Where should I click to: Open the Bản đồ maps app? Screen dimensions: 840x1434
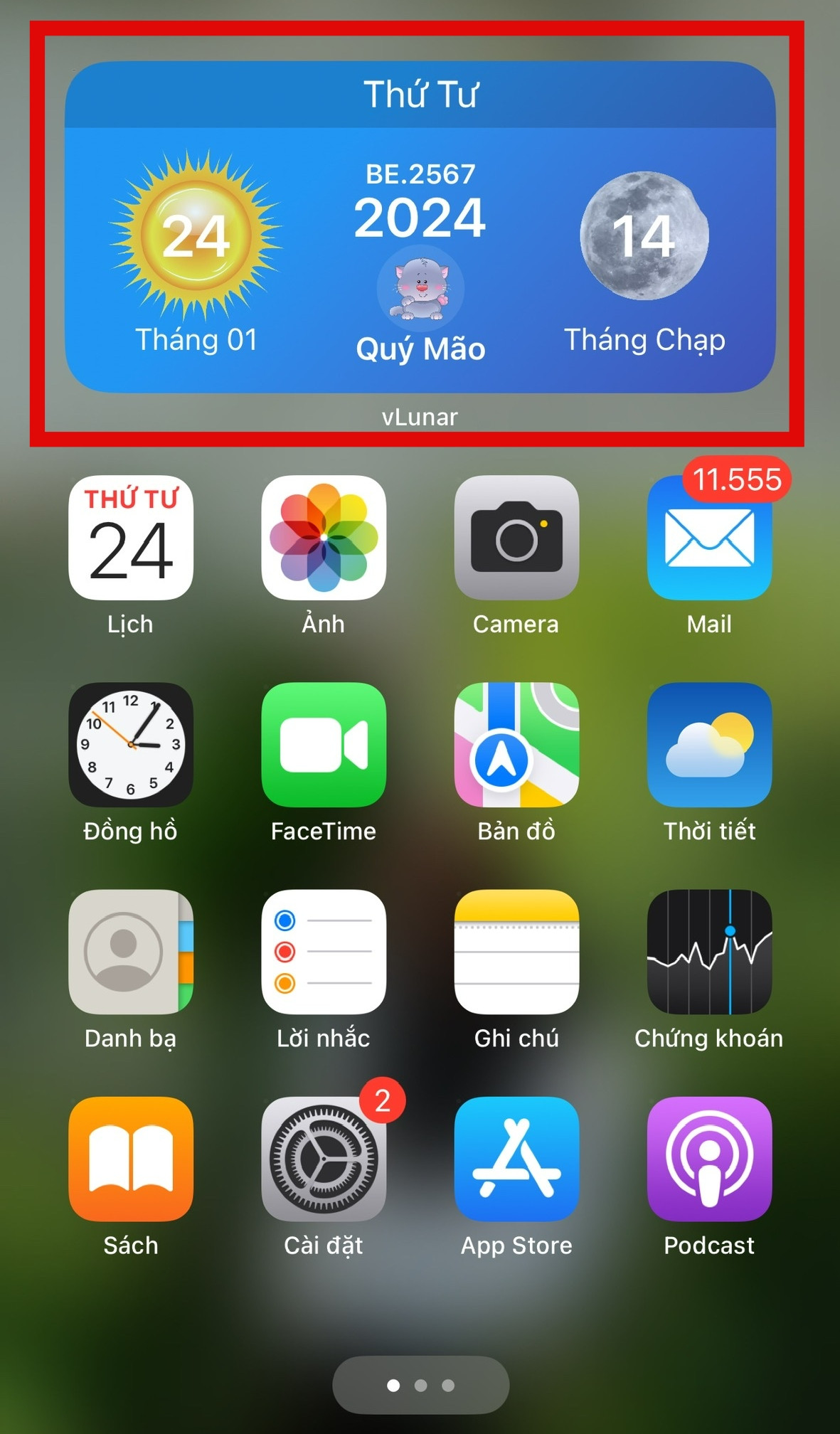[x=516, y=745]
